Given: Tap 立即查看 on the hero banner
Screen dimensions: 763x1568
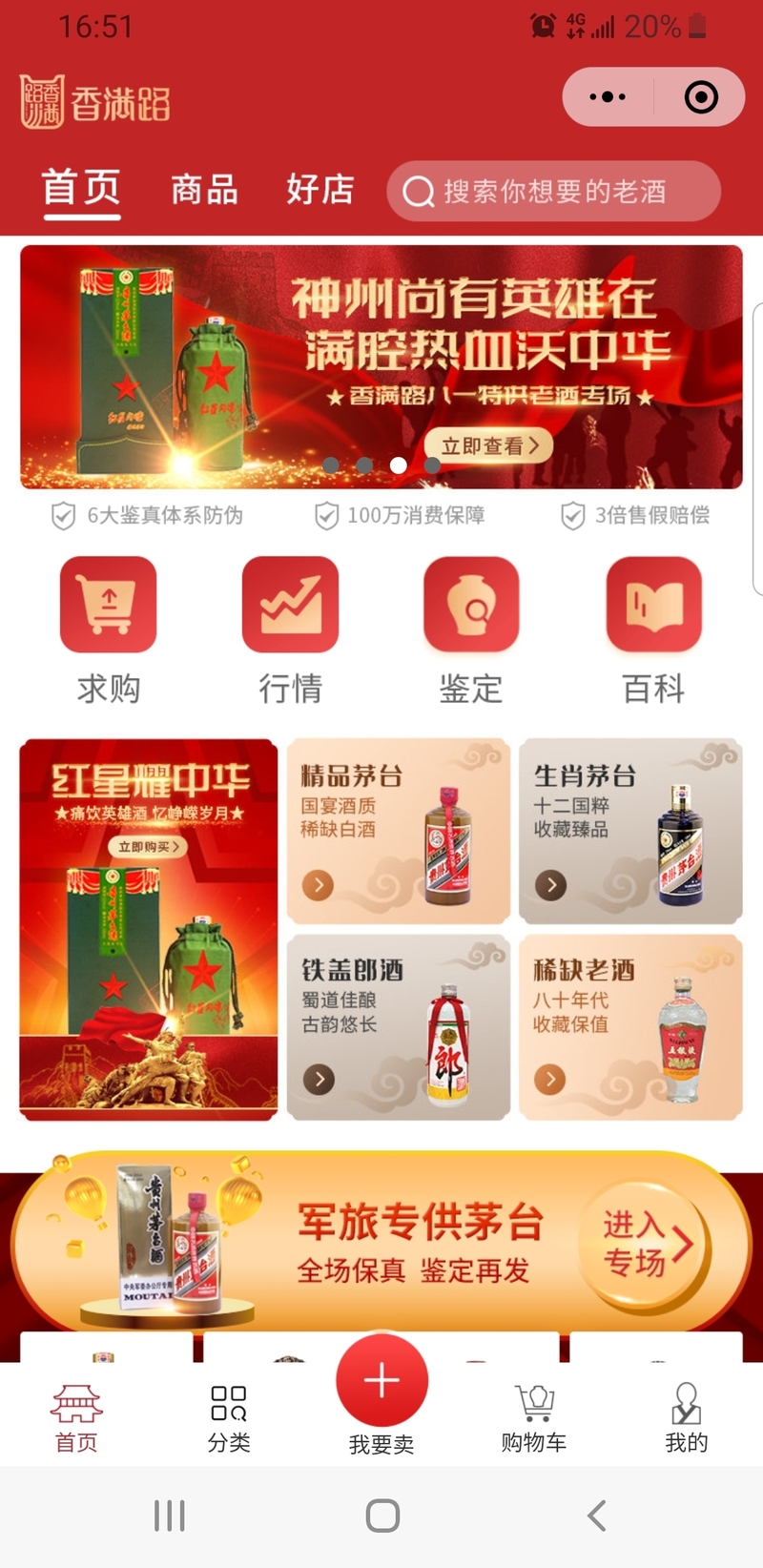Looking at the screenshot, I should click(x=489, y=445).
